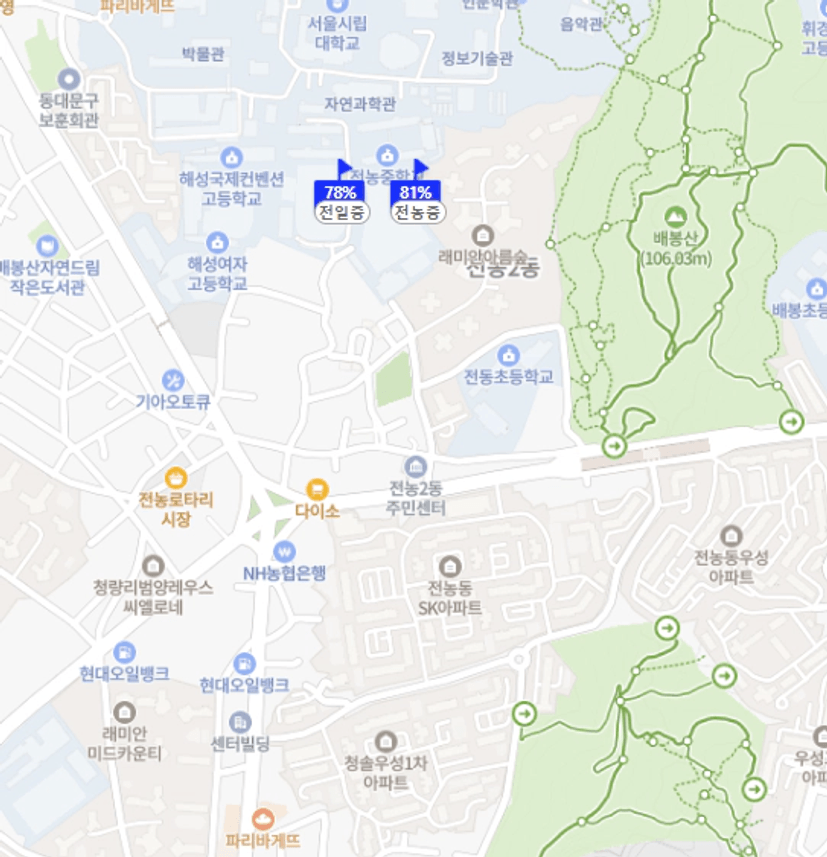Select the 배봉산 mountain peak marker
This screenshot has width=827, height=857.
tap(675, 215)
